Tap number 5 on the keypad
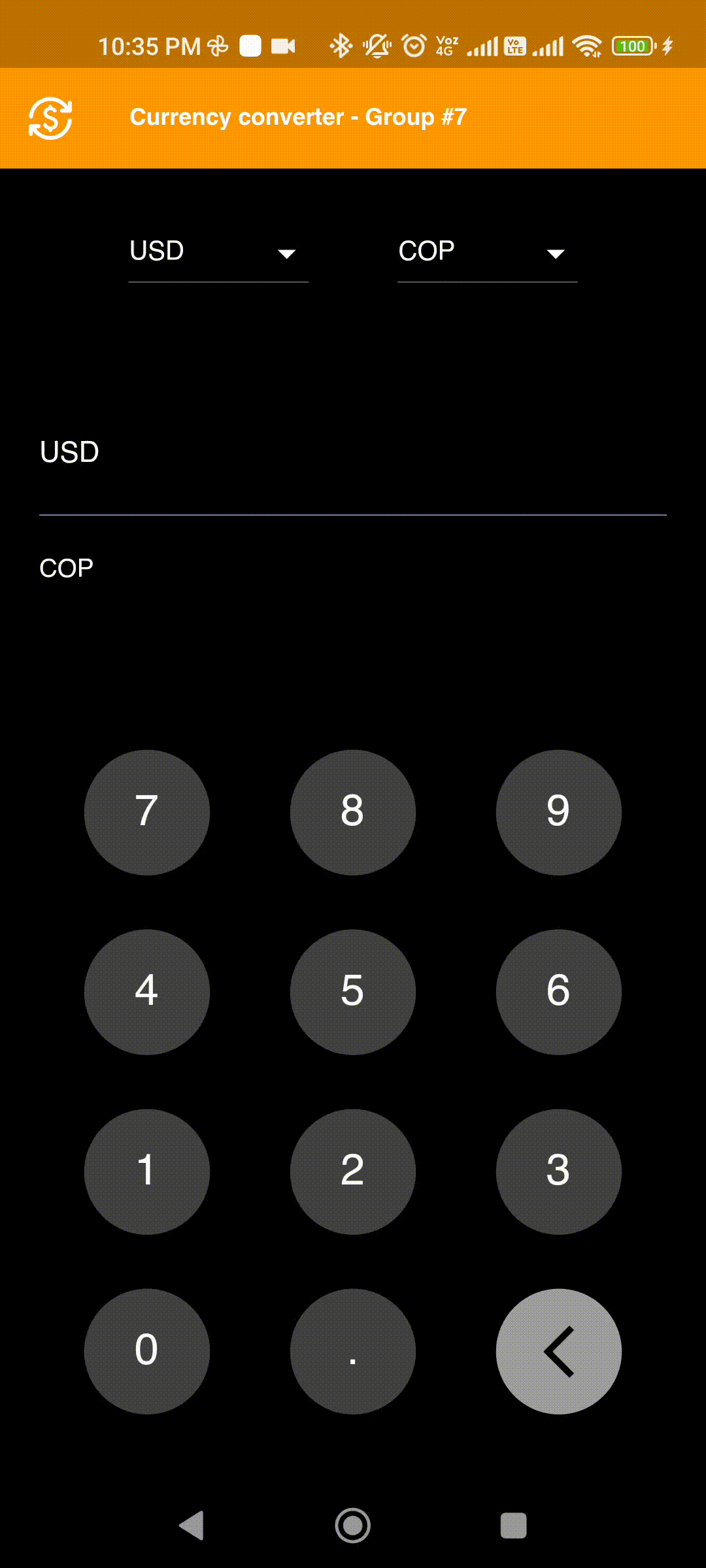The width and height of the screenshot is (706, 1568). tap(352, 992)
